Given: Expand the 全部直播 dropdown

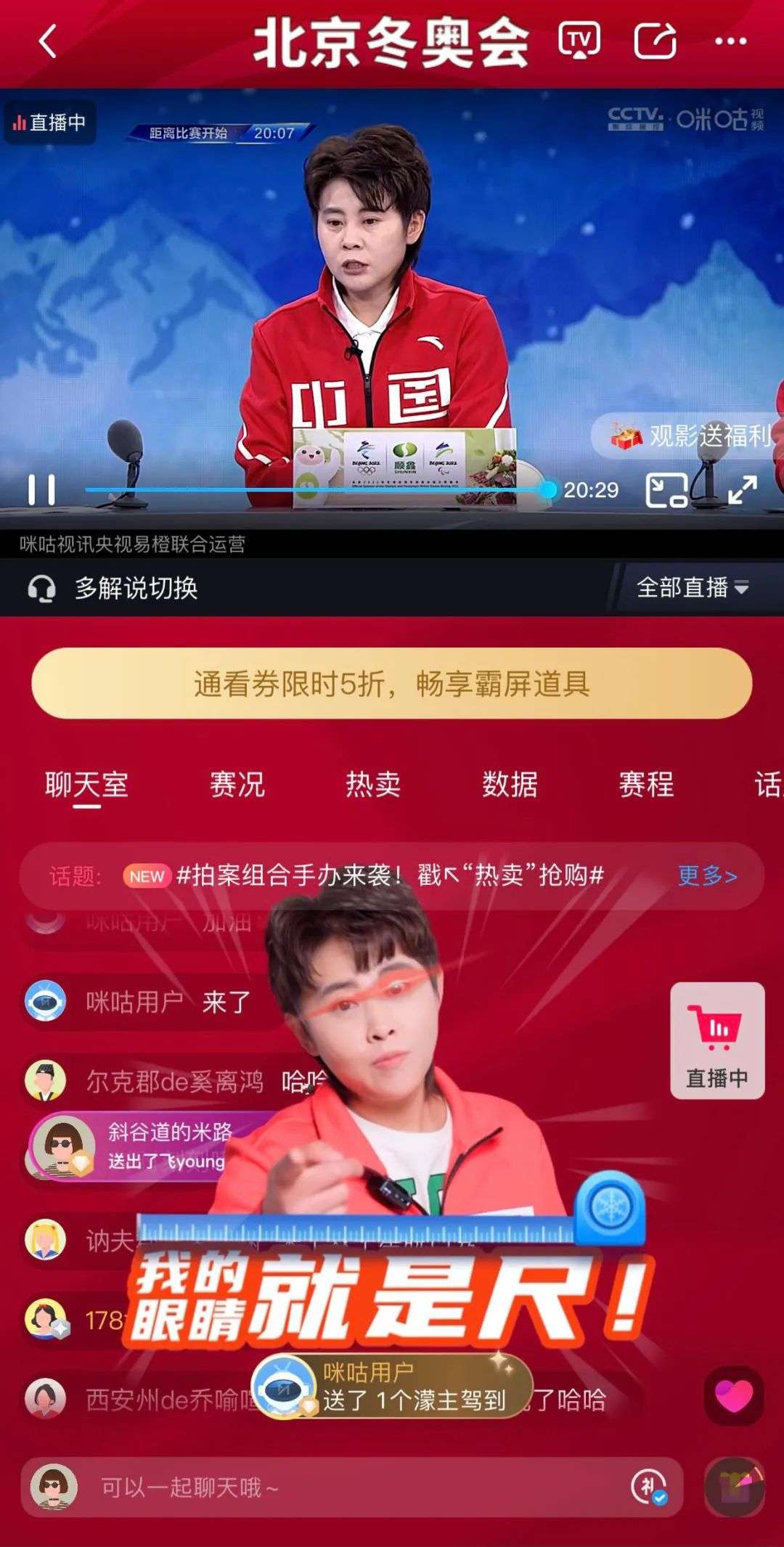Looking at the screenshot, I should click(692, 587).
